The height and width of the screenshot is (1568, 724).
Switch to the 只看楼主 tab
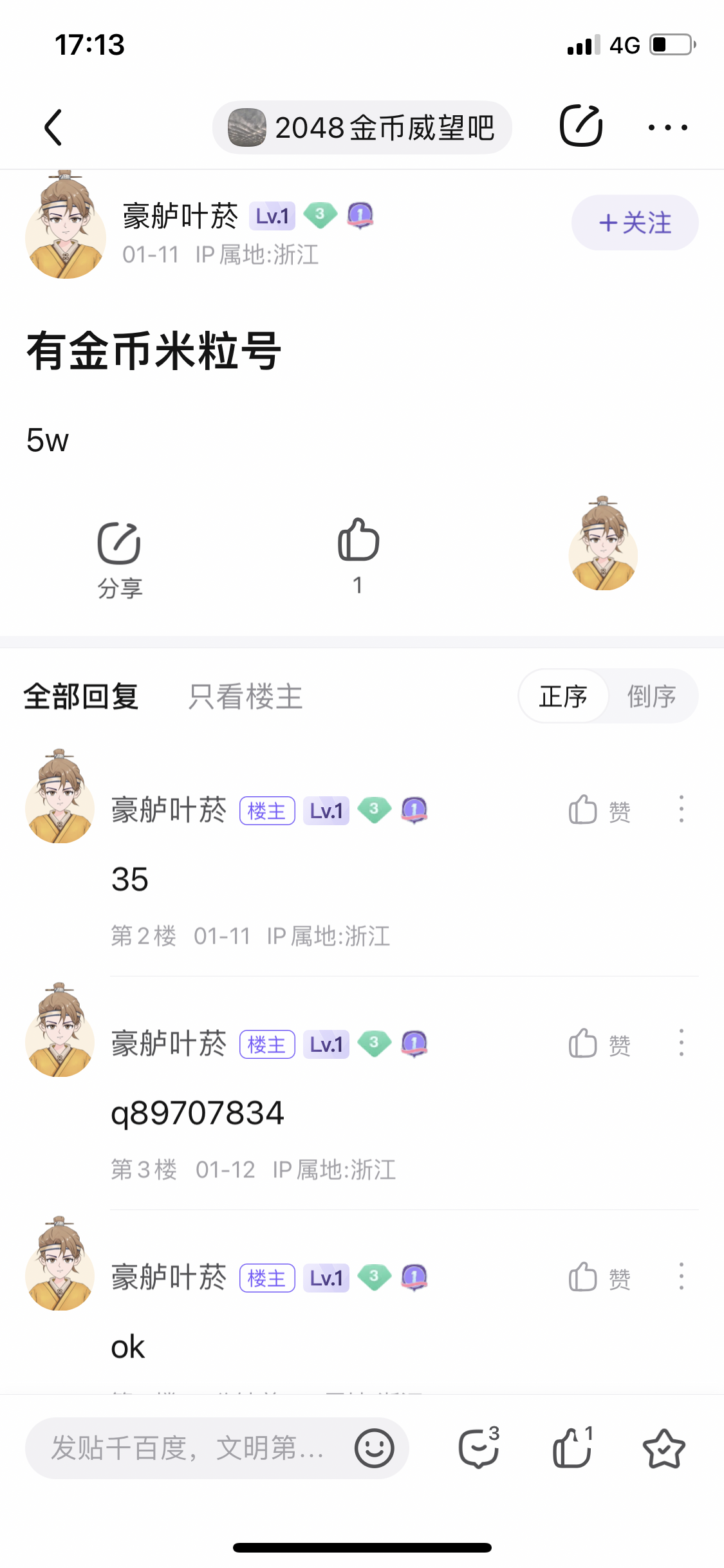[x=245, y=696]
